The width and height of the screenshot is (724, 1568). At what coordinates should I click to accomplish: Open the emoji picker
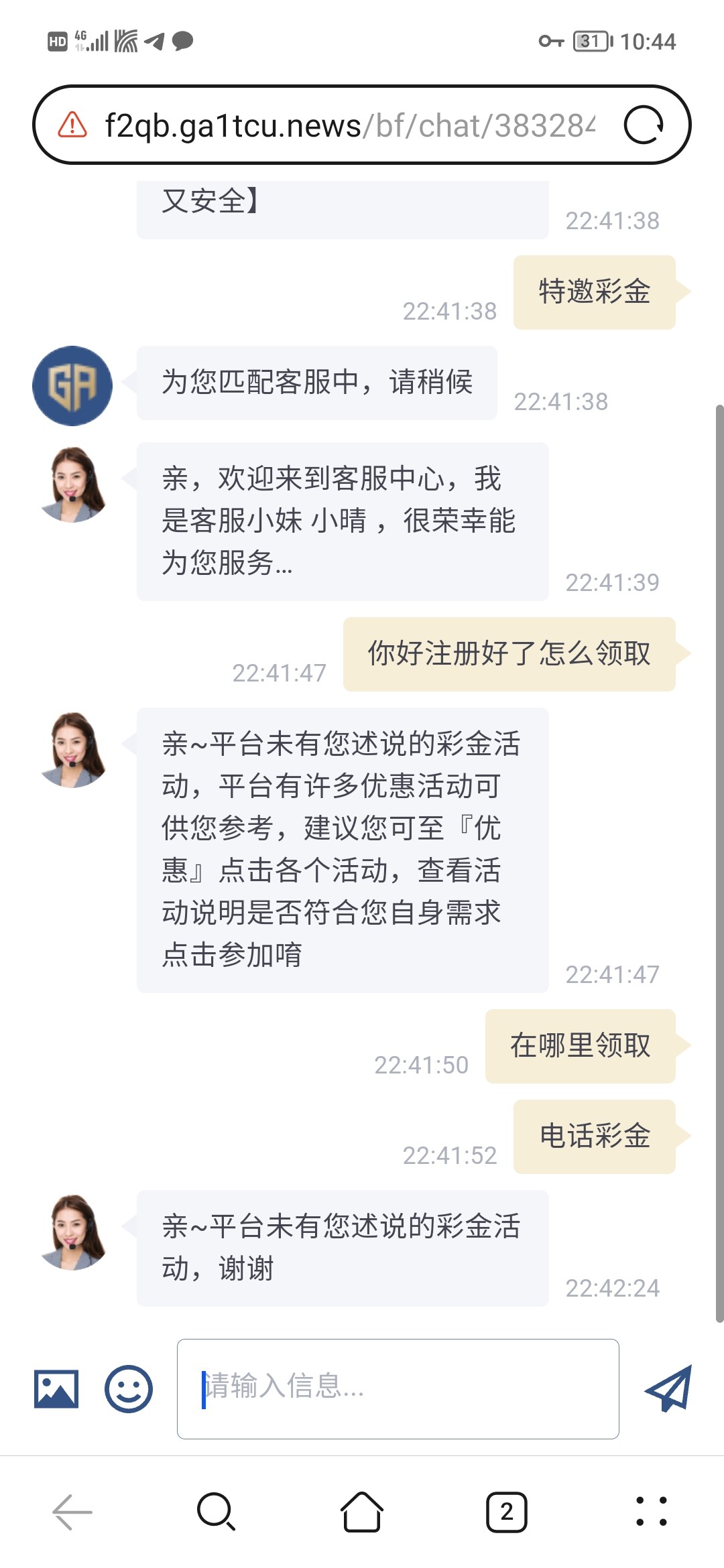(x=128, y=1389)
